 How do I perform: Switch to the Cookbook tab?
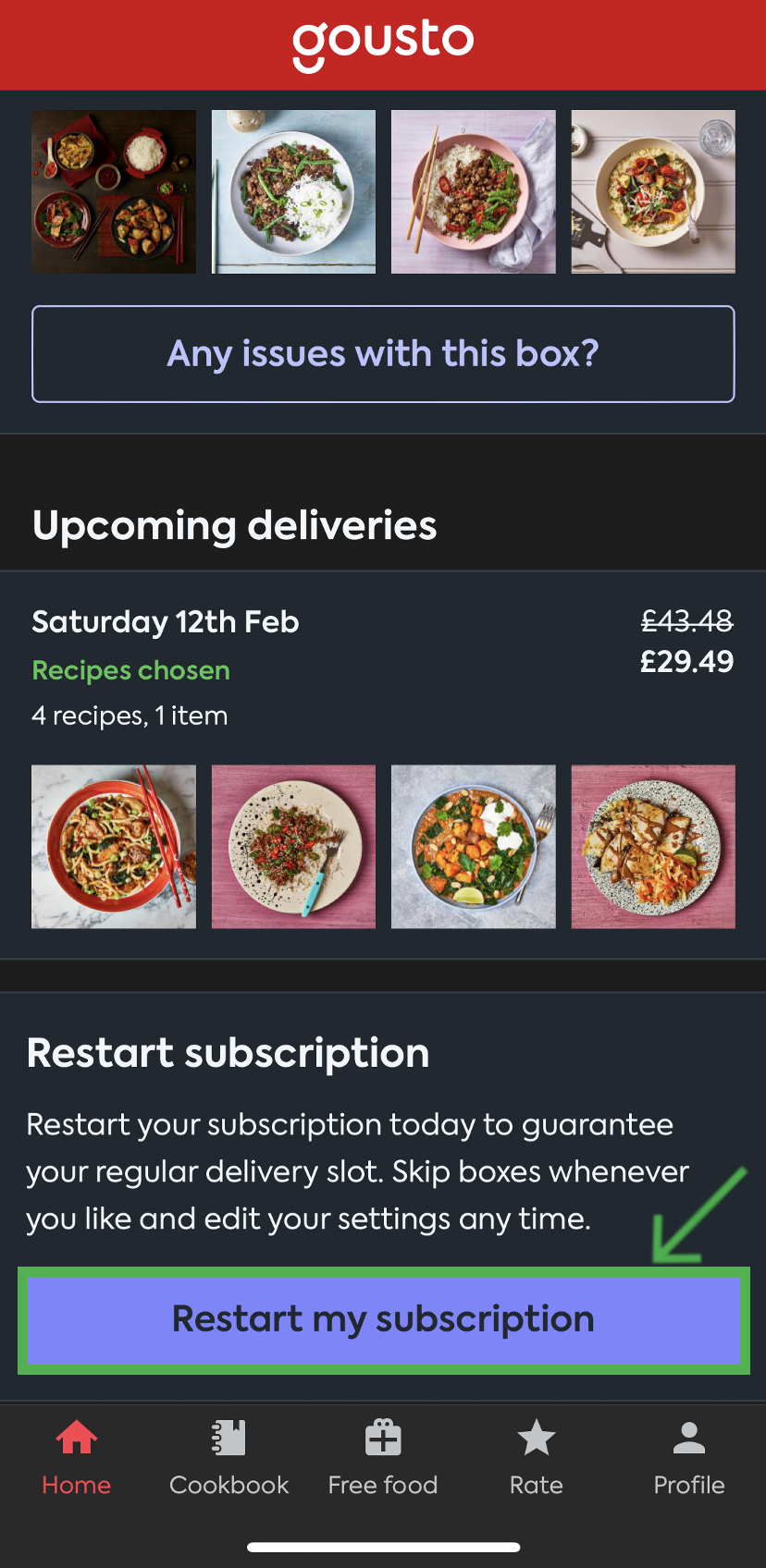point(229,1458)
